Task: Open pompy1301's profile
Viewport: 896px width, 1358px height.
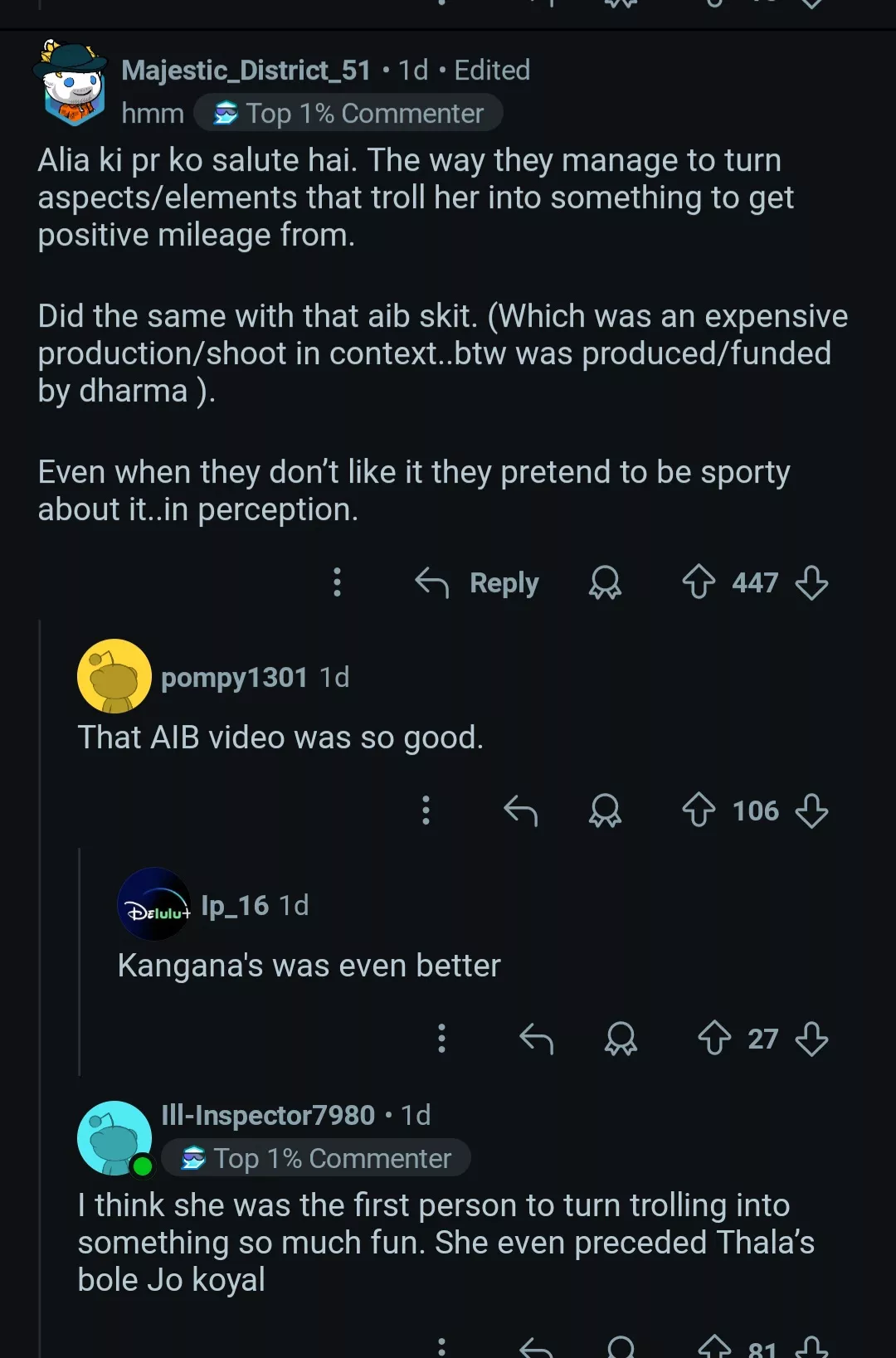Action: tap(234, 678)
